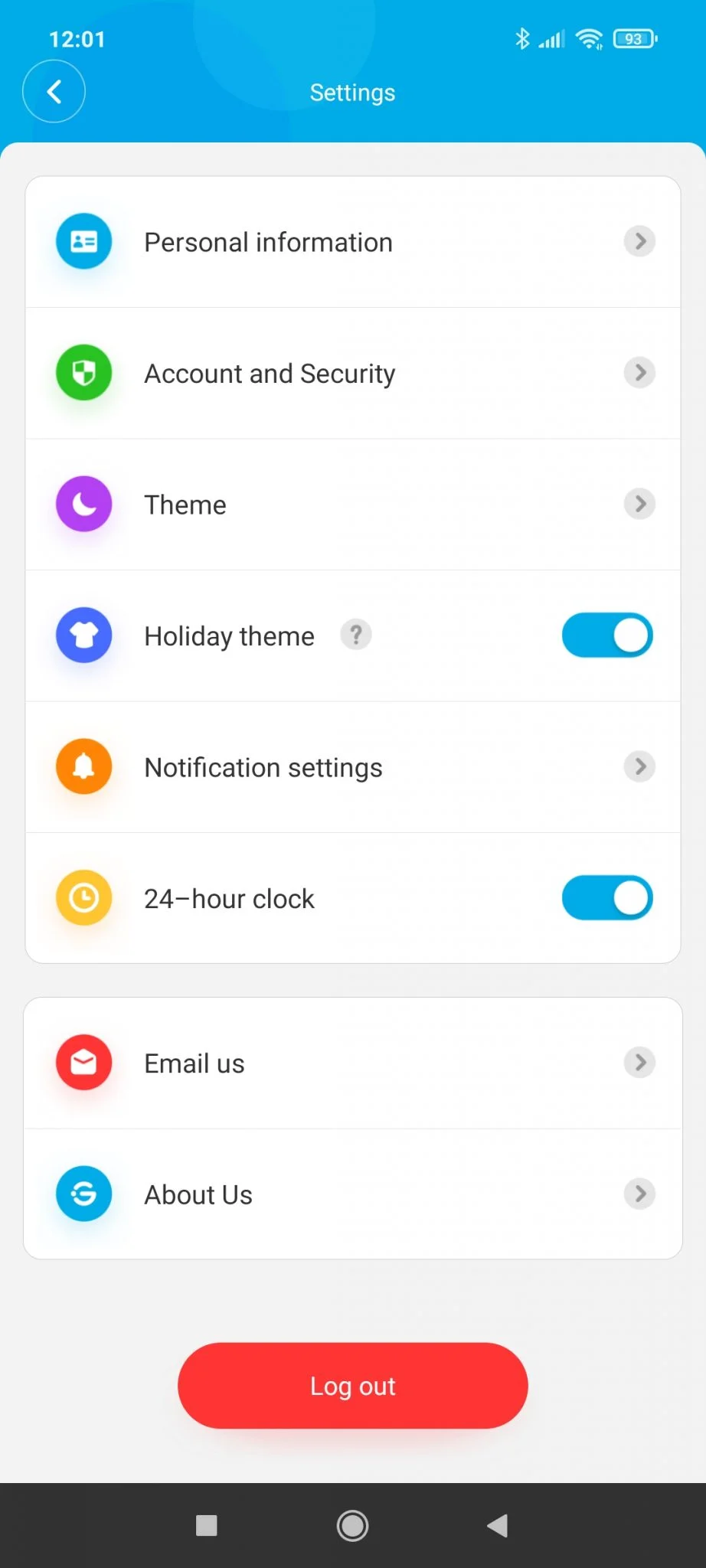The image size is (706, 1568).
Task: Go back using the header arrow
Action: coord(54,92)
